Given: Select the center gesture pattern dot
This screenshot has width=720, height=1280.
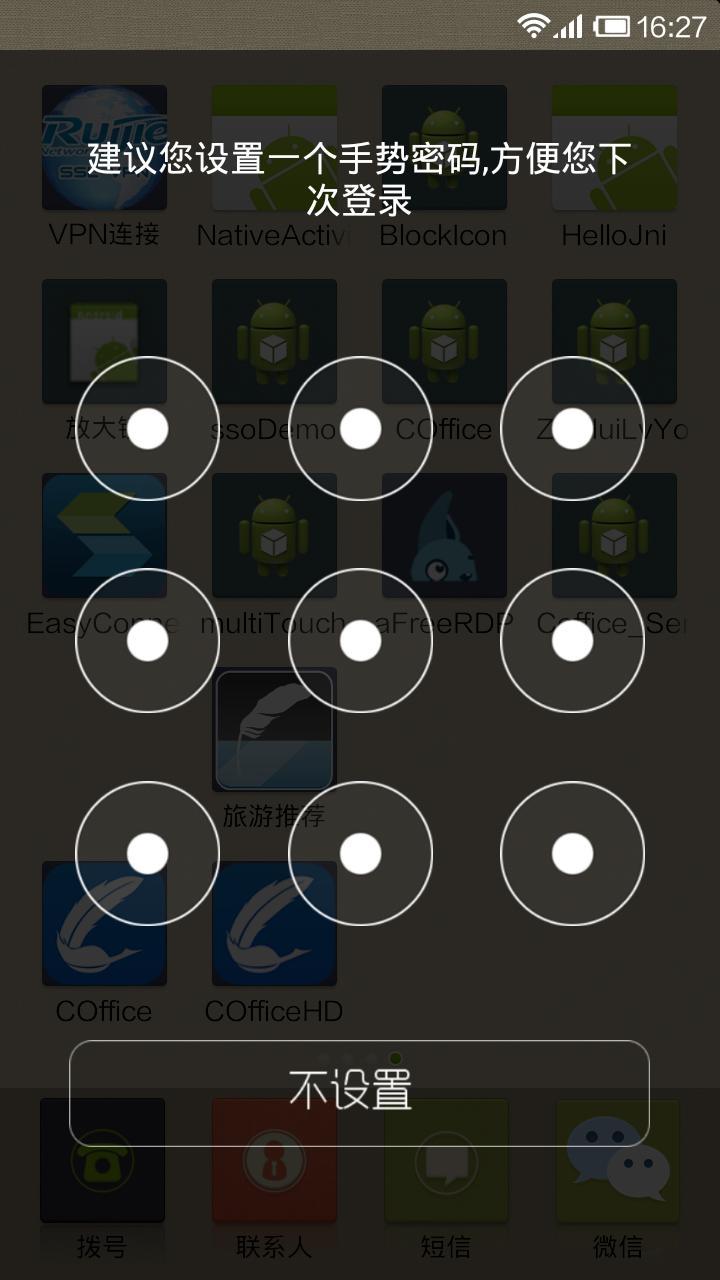Looking at the screenshot, I should click(360, 641).
